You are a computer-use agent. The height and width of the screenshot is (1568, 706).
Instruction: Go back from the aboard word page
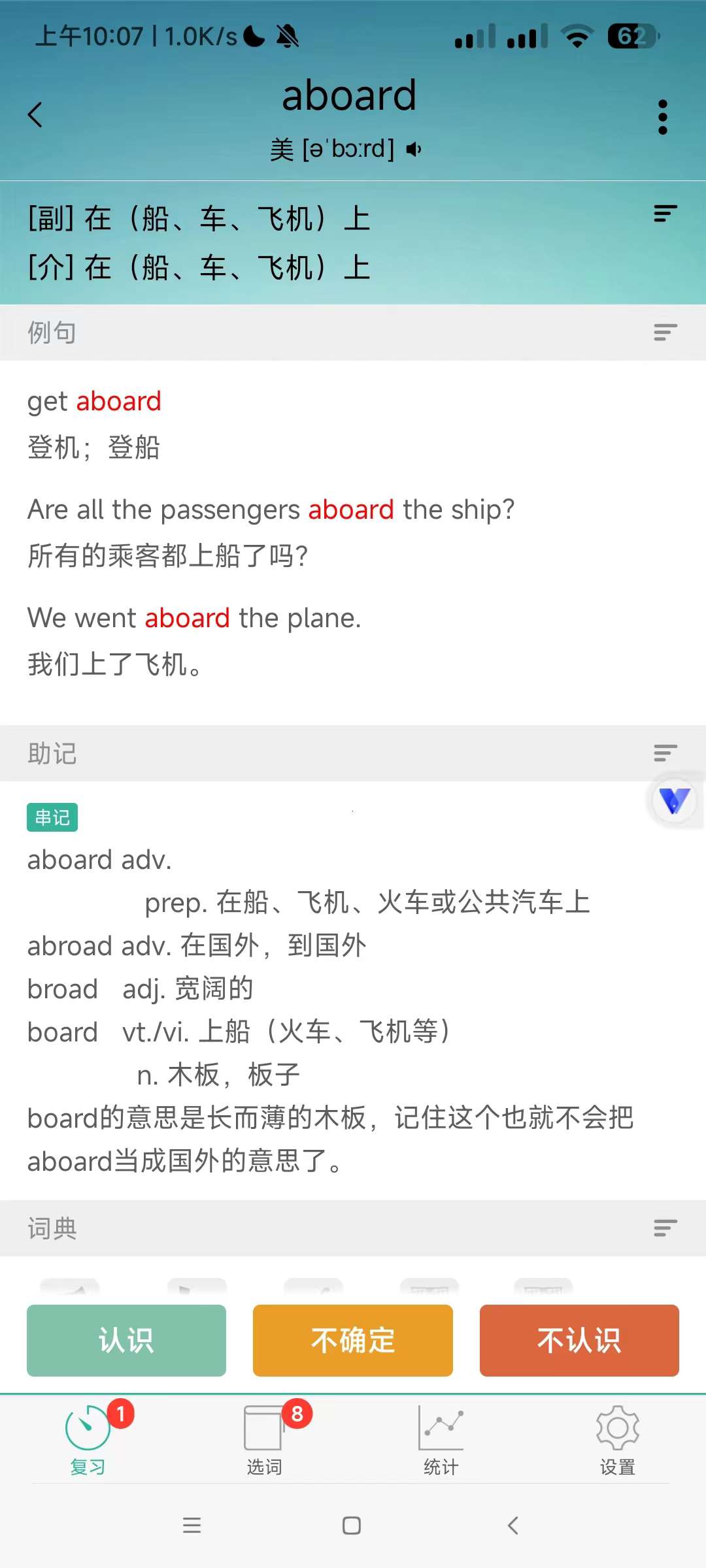click(x=35, y=115)
